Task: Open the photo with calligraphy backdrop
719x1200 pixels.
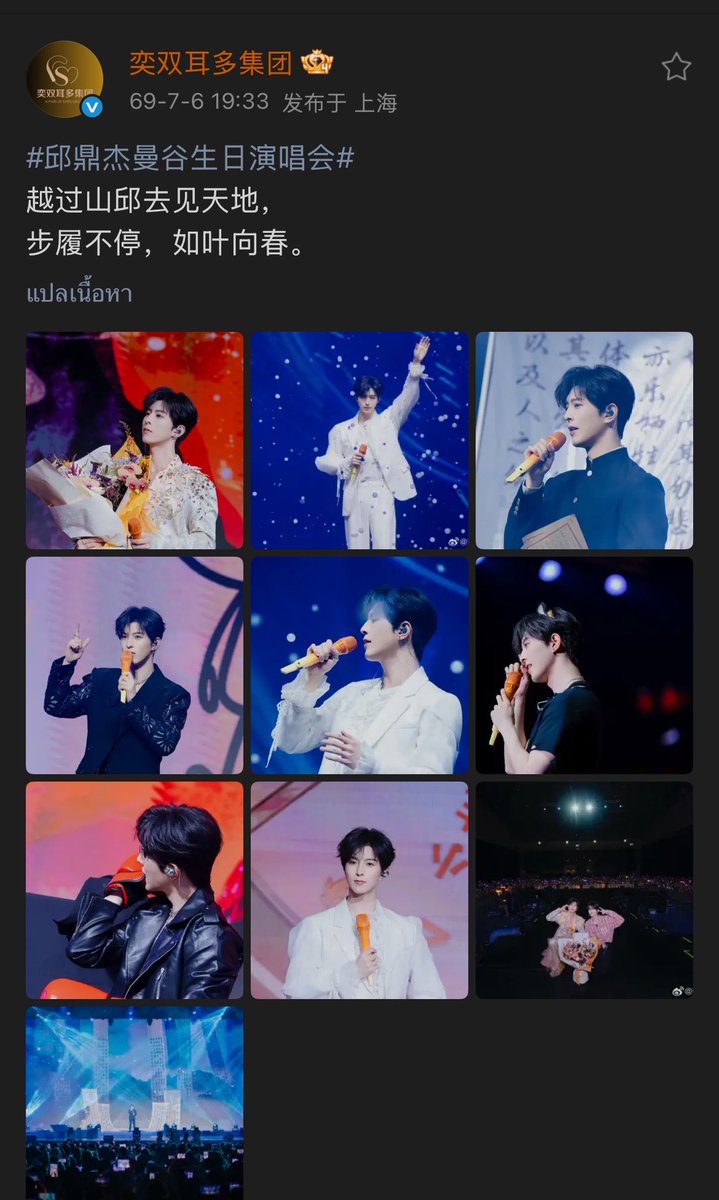Action: [x=585, y=441]
